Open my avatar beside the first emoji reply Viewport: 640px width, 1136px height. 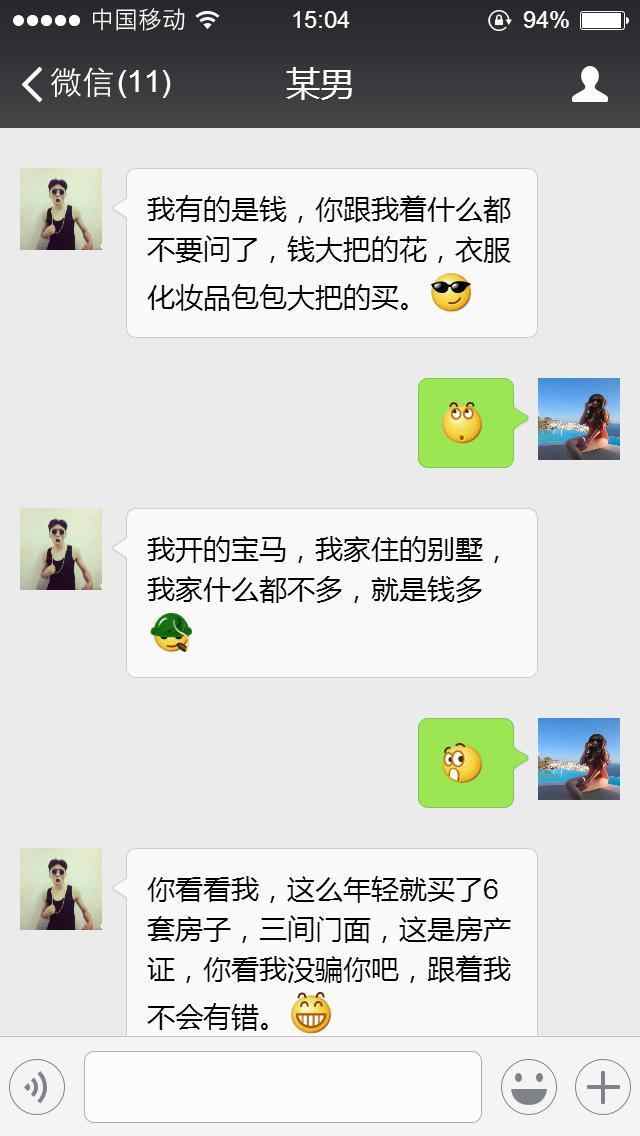click(578, 419)
